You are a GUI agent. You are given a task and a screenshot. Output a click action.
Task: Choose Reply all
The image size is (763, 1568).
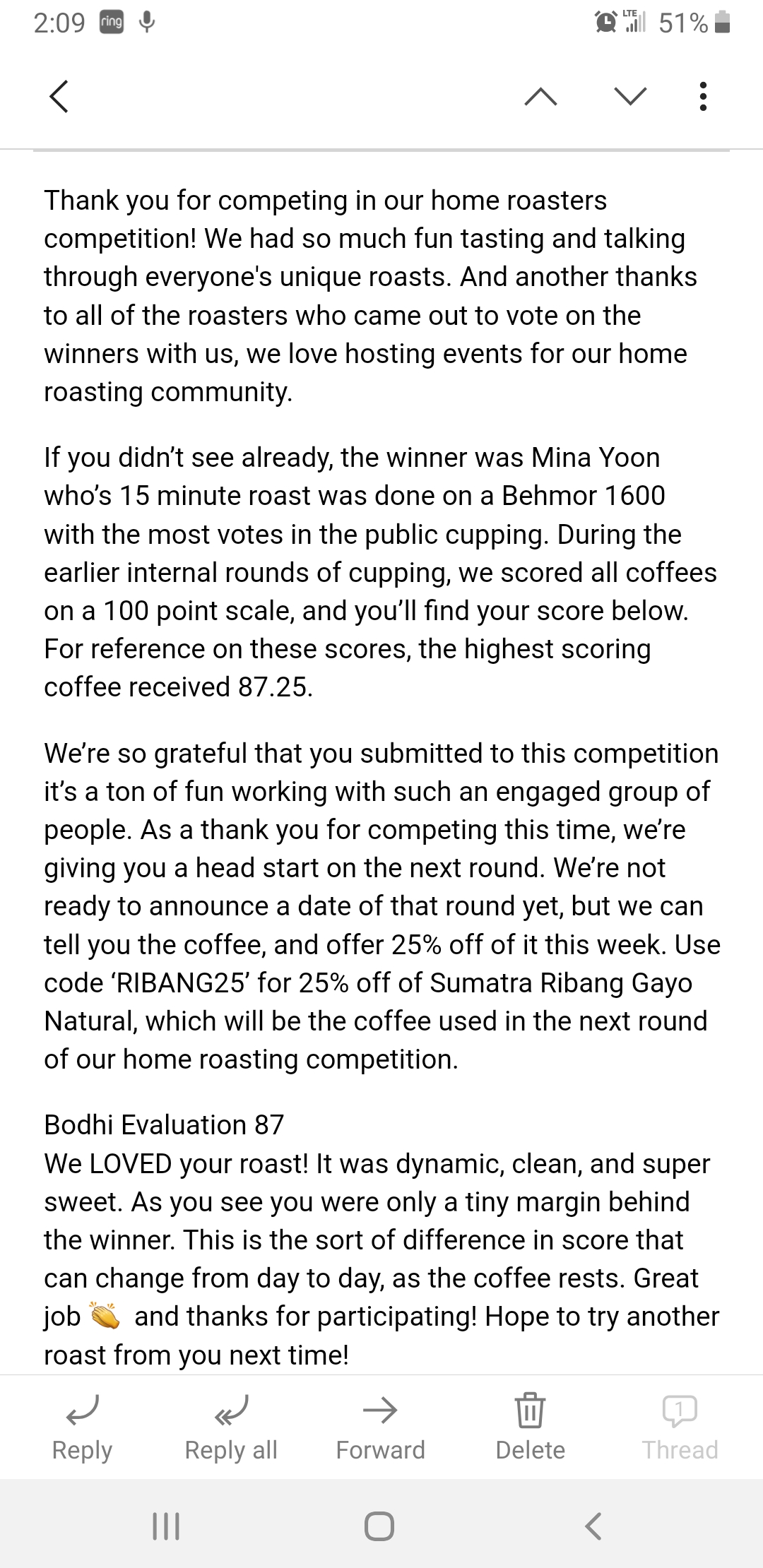pos(231,1428)
